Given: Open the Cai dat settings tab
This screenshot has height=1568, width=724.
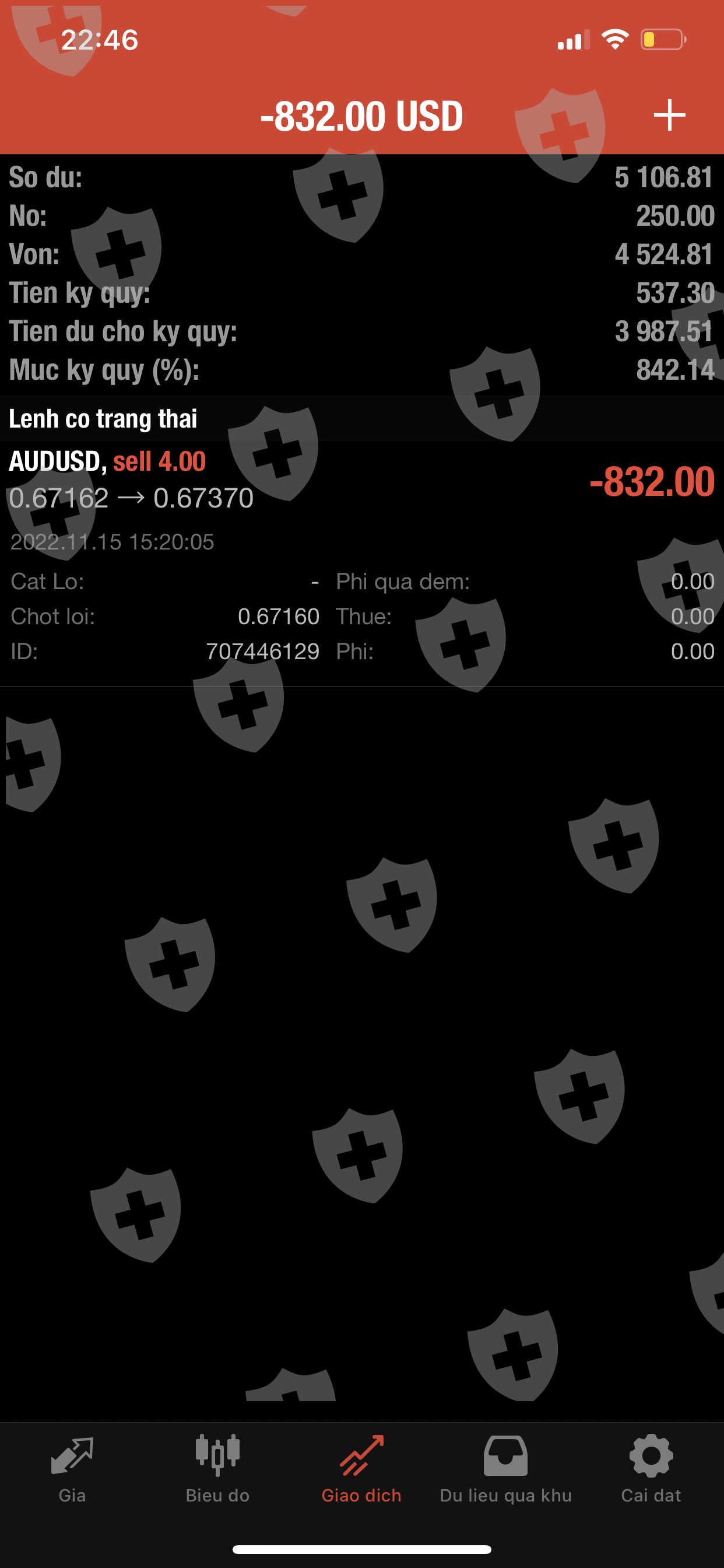Looking at the screenshot, I should [651, 1468].
